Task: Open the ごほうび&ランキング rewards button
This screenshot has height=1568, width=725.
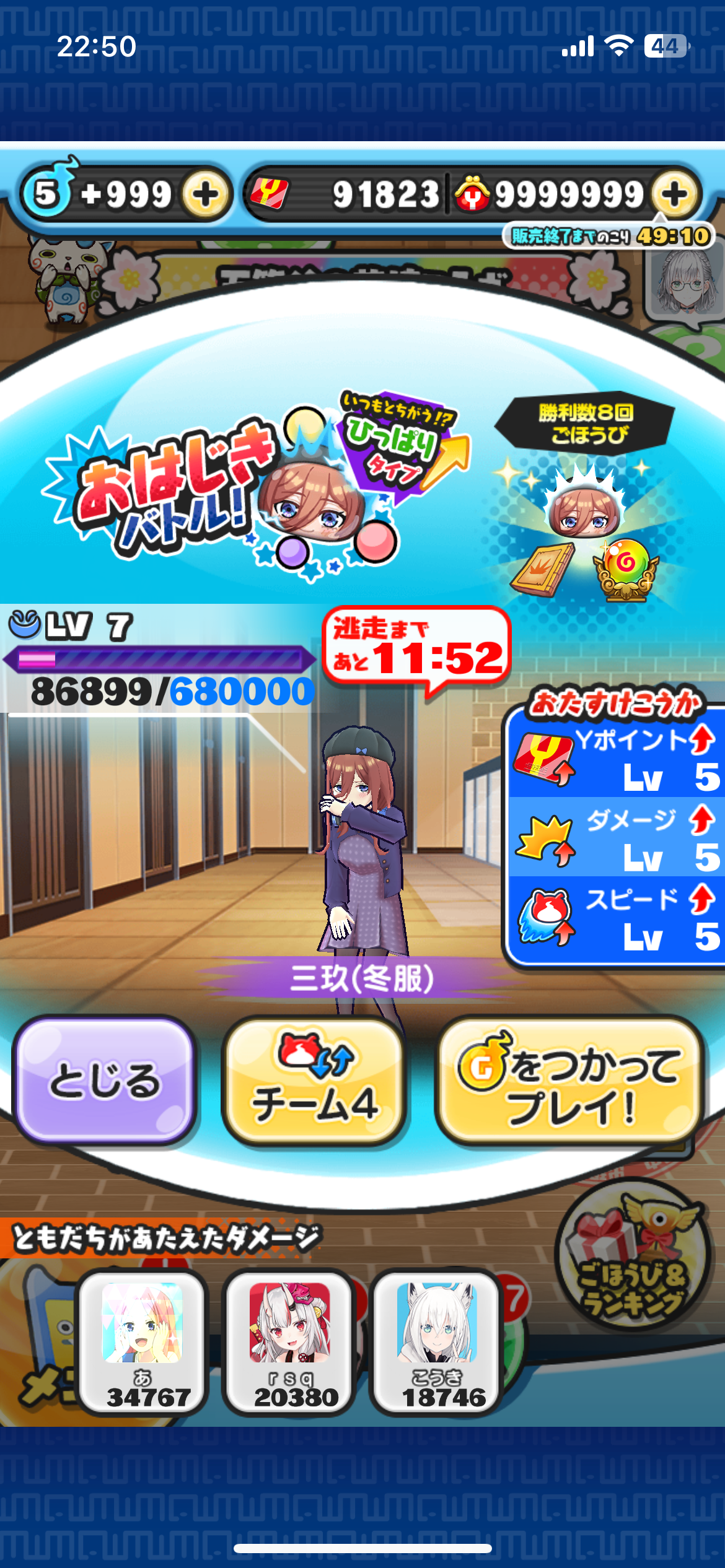Action: (x=632, y=1254)
